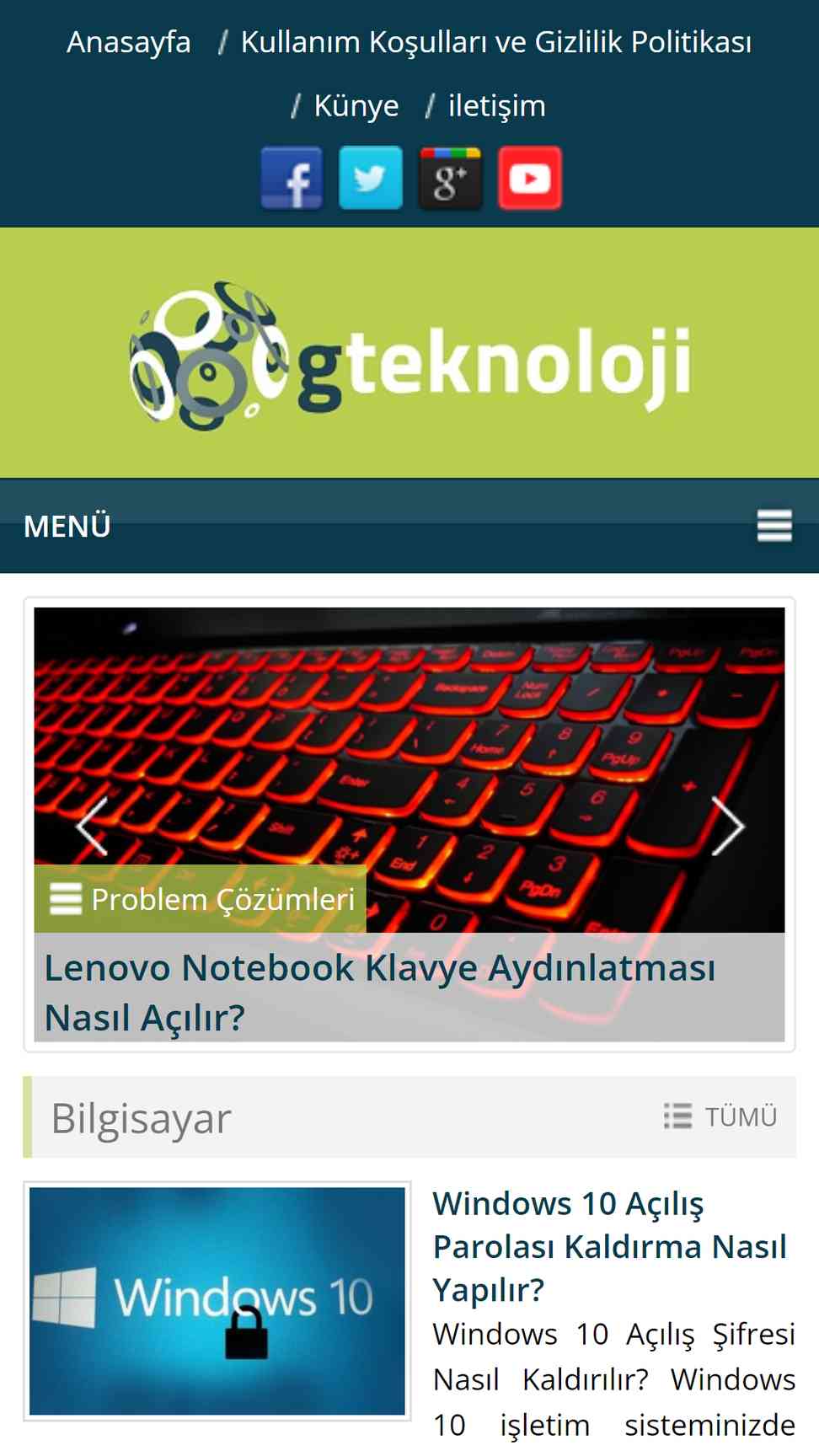Screen dimensions: 819x1456
Task: Open the YouTube channel icon
Action: (x=530, y=178)
